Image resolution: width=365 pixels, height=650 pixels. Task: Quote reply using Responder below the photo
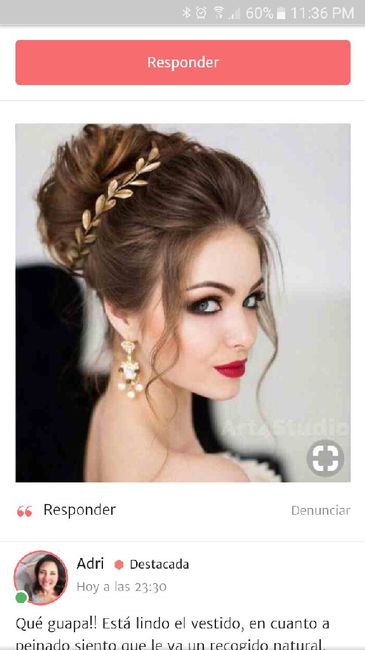tap(66, 510)
